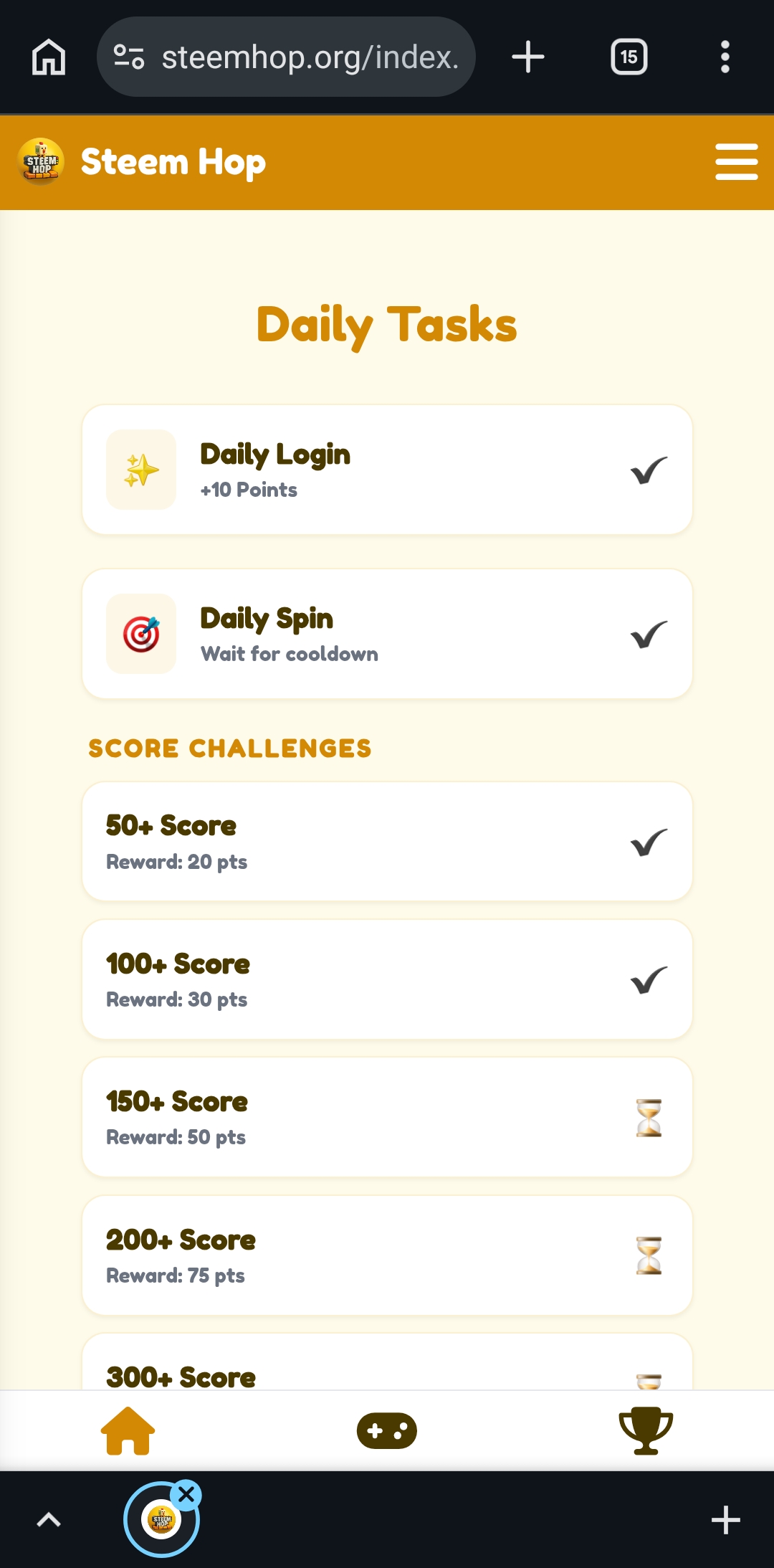
Task: Open the tab switcher showing 15 tabs
Action: click(x=629, y=57)
